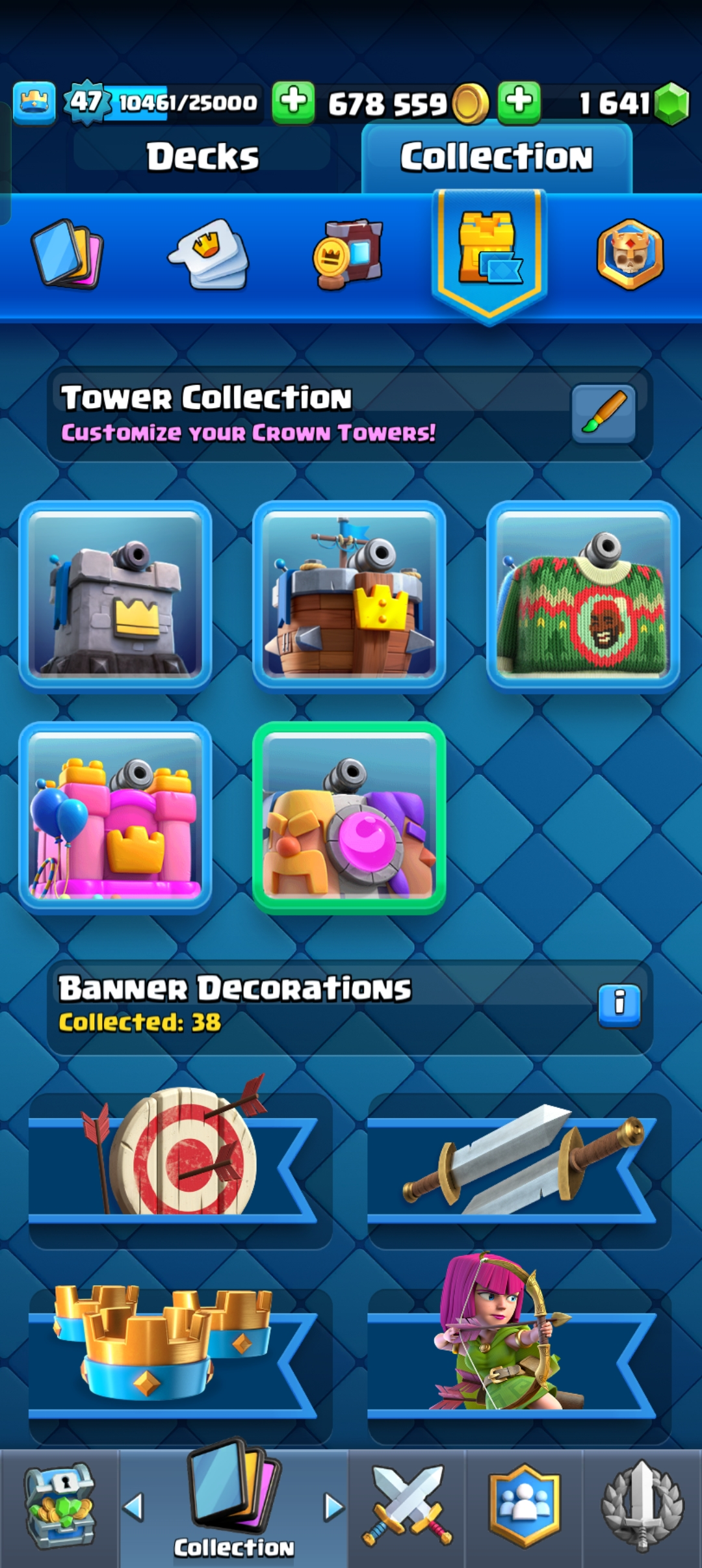
Task: Select the default gray stone tower skin
Action: tap(115, 595)
